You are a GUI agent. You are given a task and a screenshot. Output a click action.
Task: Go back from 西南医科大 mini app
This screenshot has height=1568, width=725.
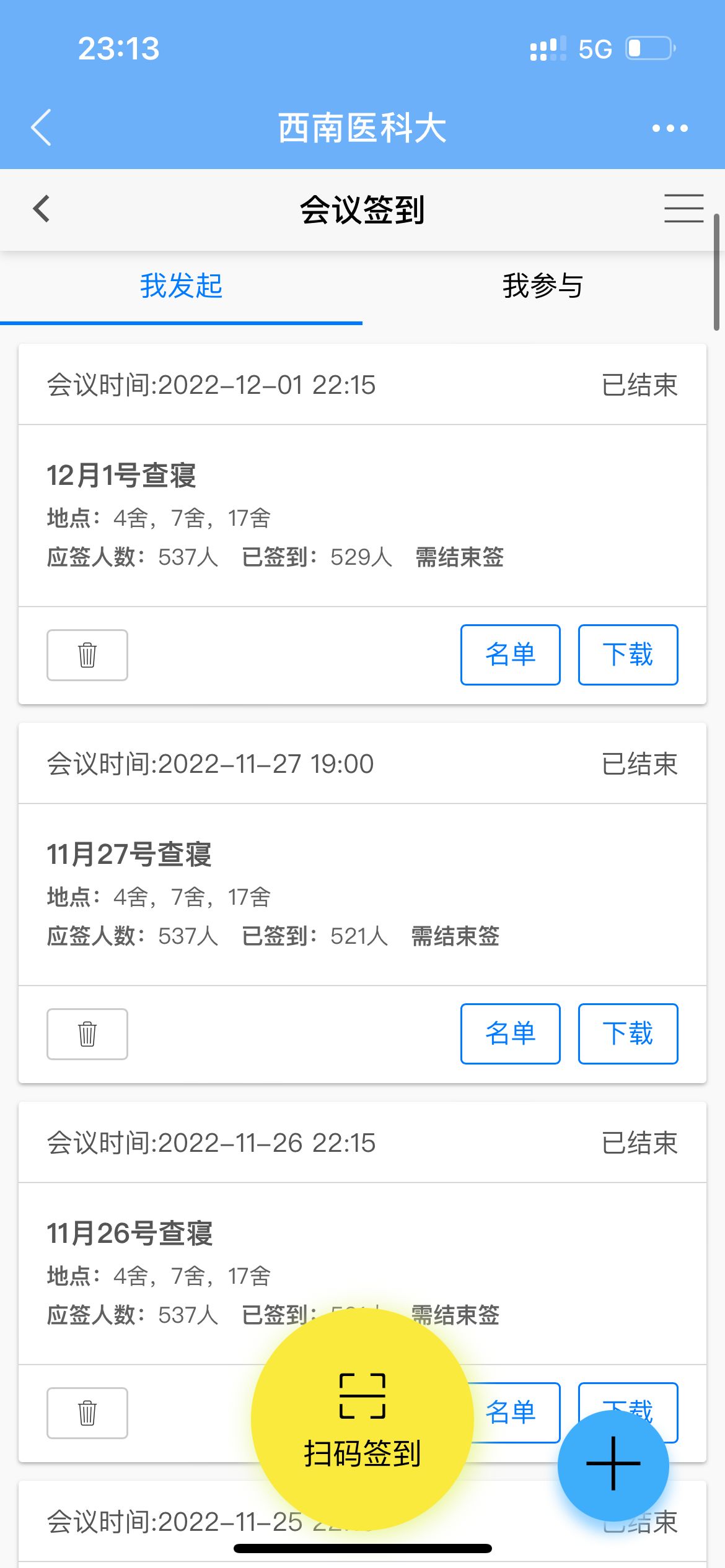(x=41, y=128)
